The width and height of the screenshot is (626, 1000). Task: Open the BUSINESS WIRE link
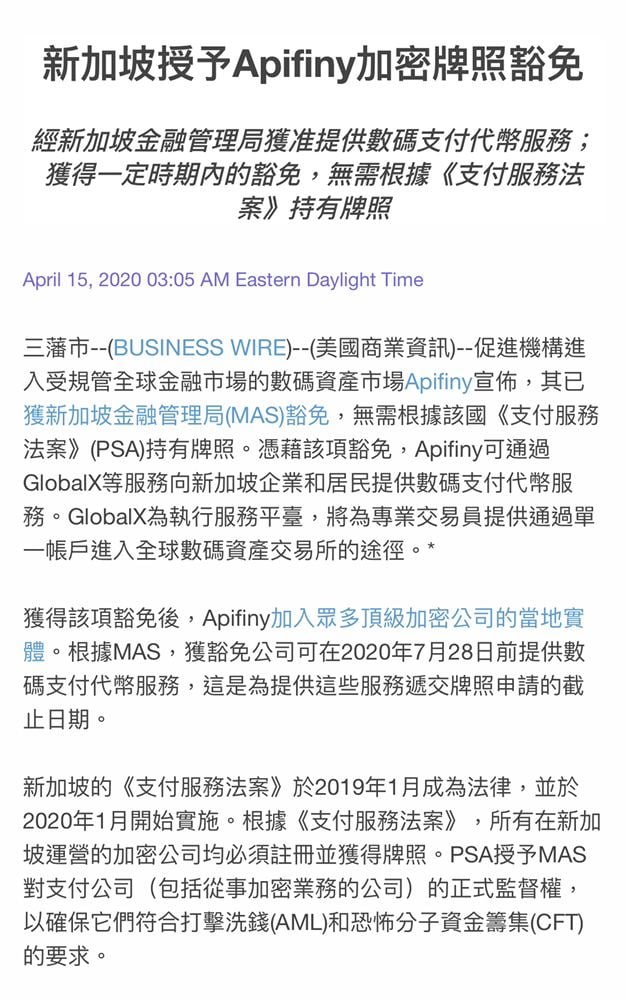pos(200,348)
